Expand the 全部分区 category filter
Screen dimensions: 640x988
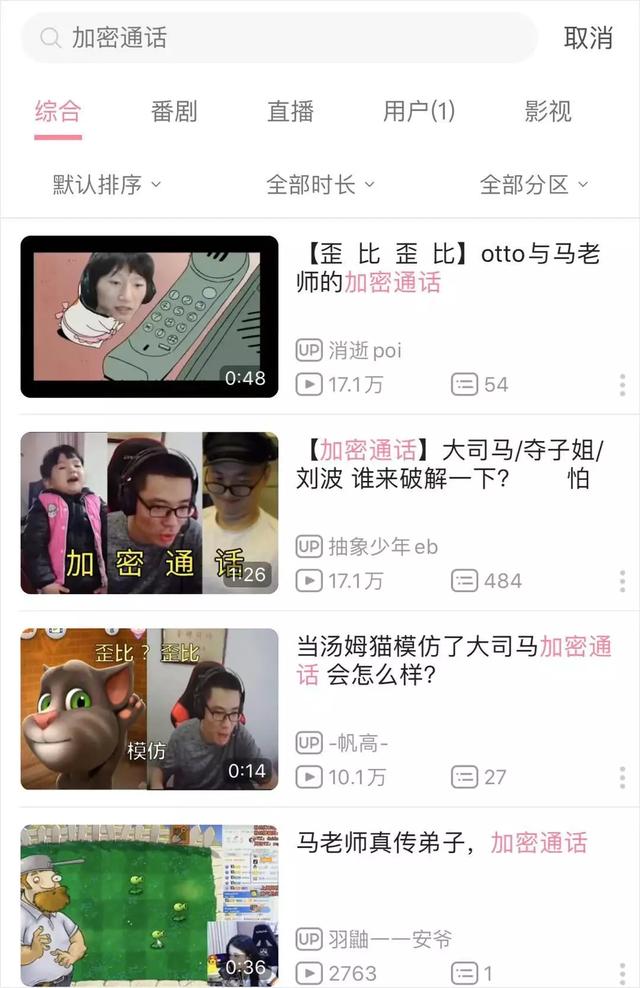coord(534,184)
